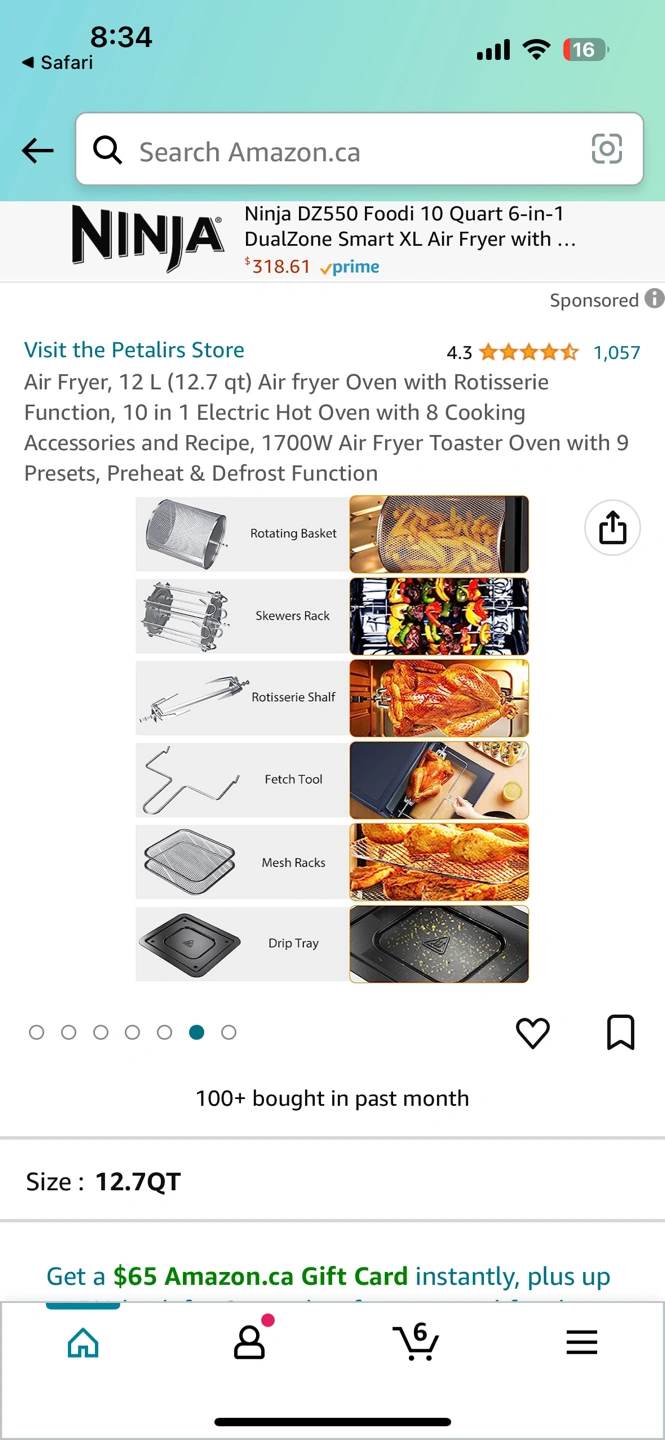Add product to wish list with heart

pos(532,1033)
